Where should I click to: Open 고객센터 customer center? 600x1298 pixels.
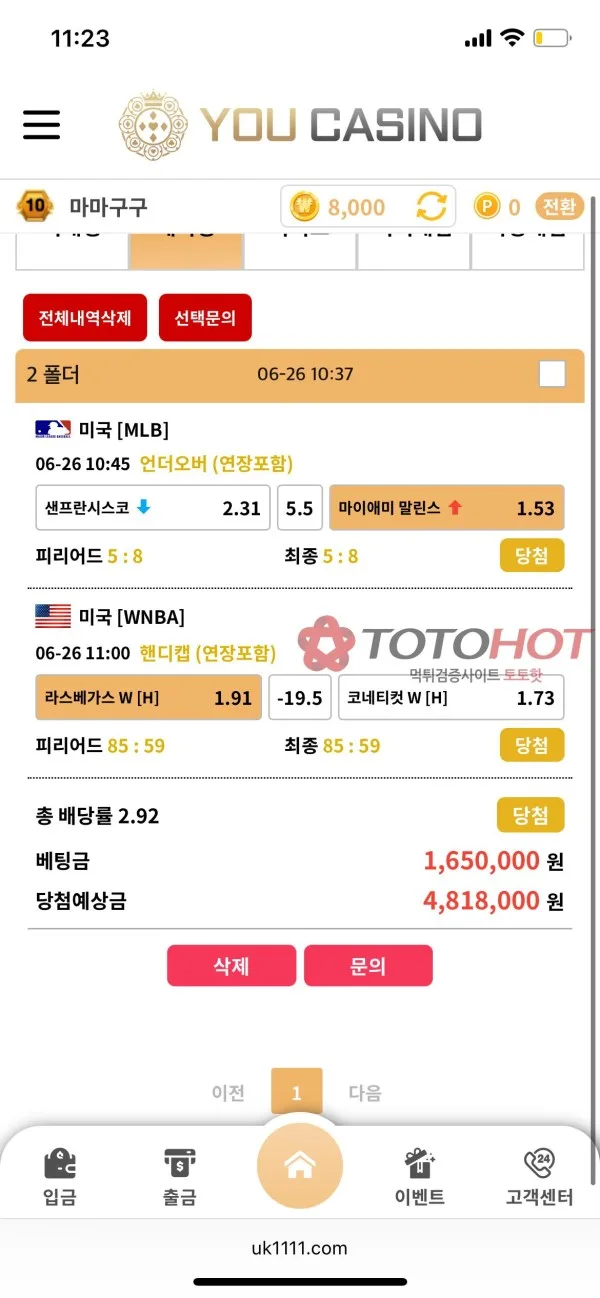point(540,1177)
